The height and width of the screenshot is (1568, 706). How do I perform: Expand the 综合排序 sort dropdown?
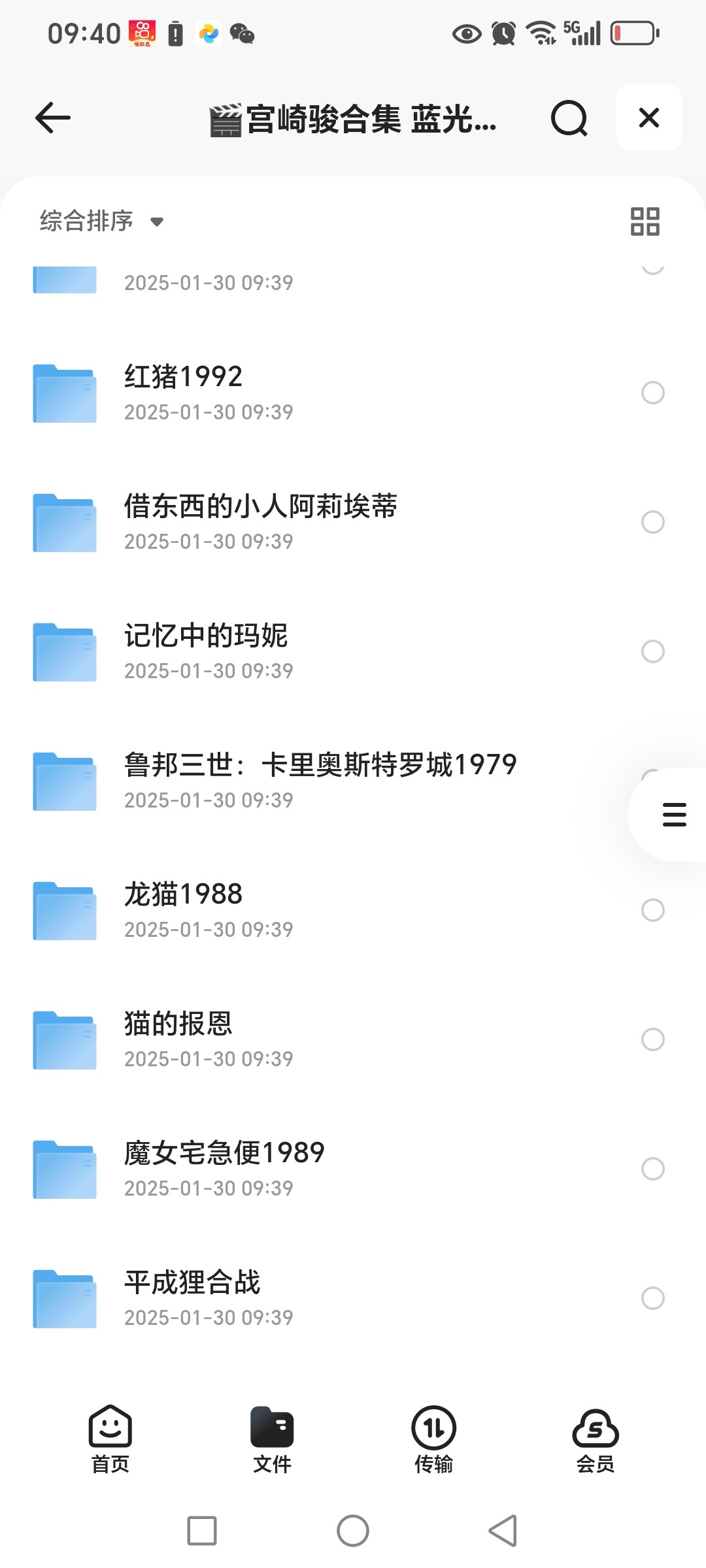point(101,221)
